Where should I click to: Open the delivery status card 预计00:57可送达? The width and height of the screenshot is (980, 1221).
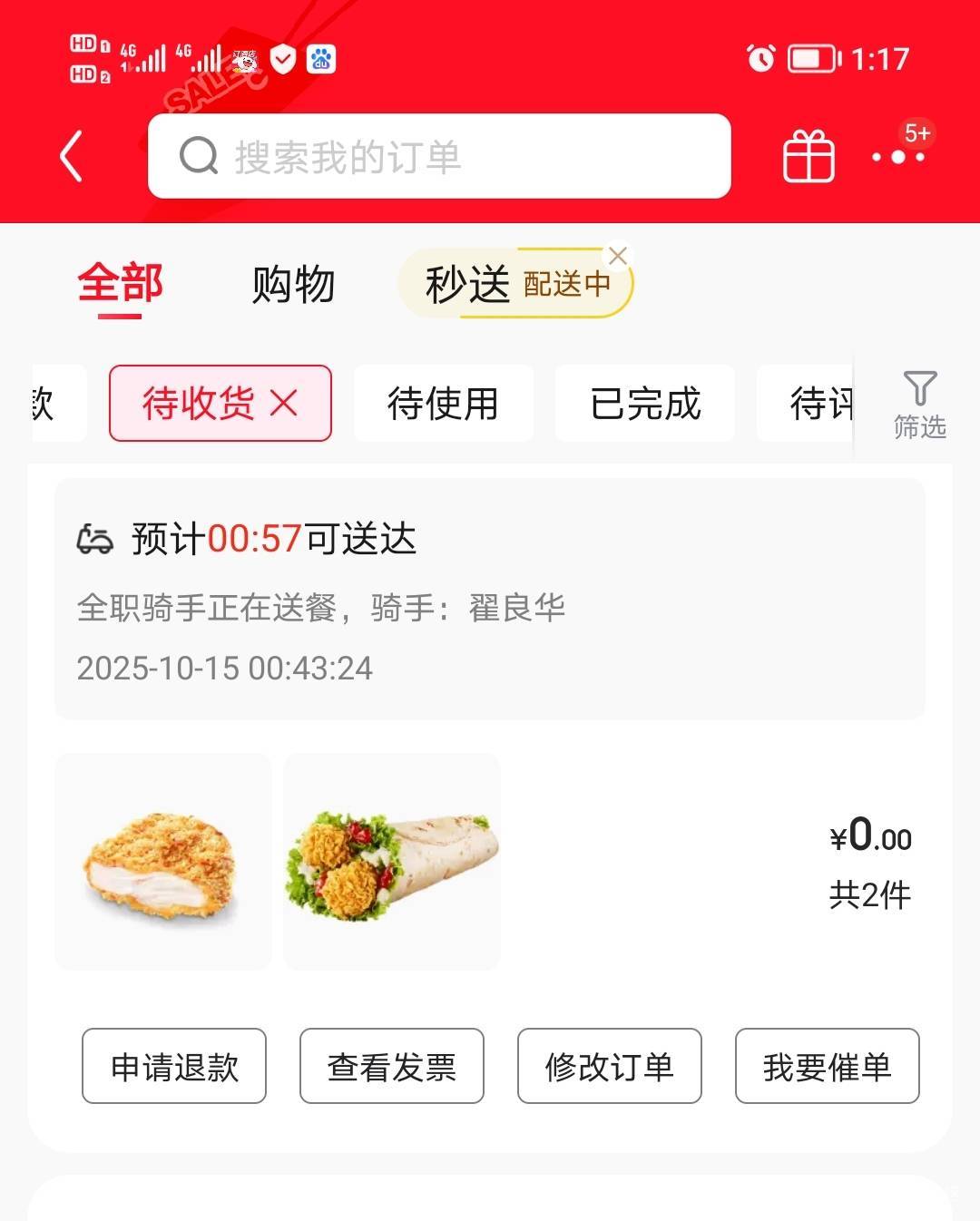point(490,599)
